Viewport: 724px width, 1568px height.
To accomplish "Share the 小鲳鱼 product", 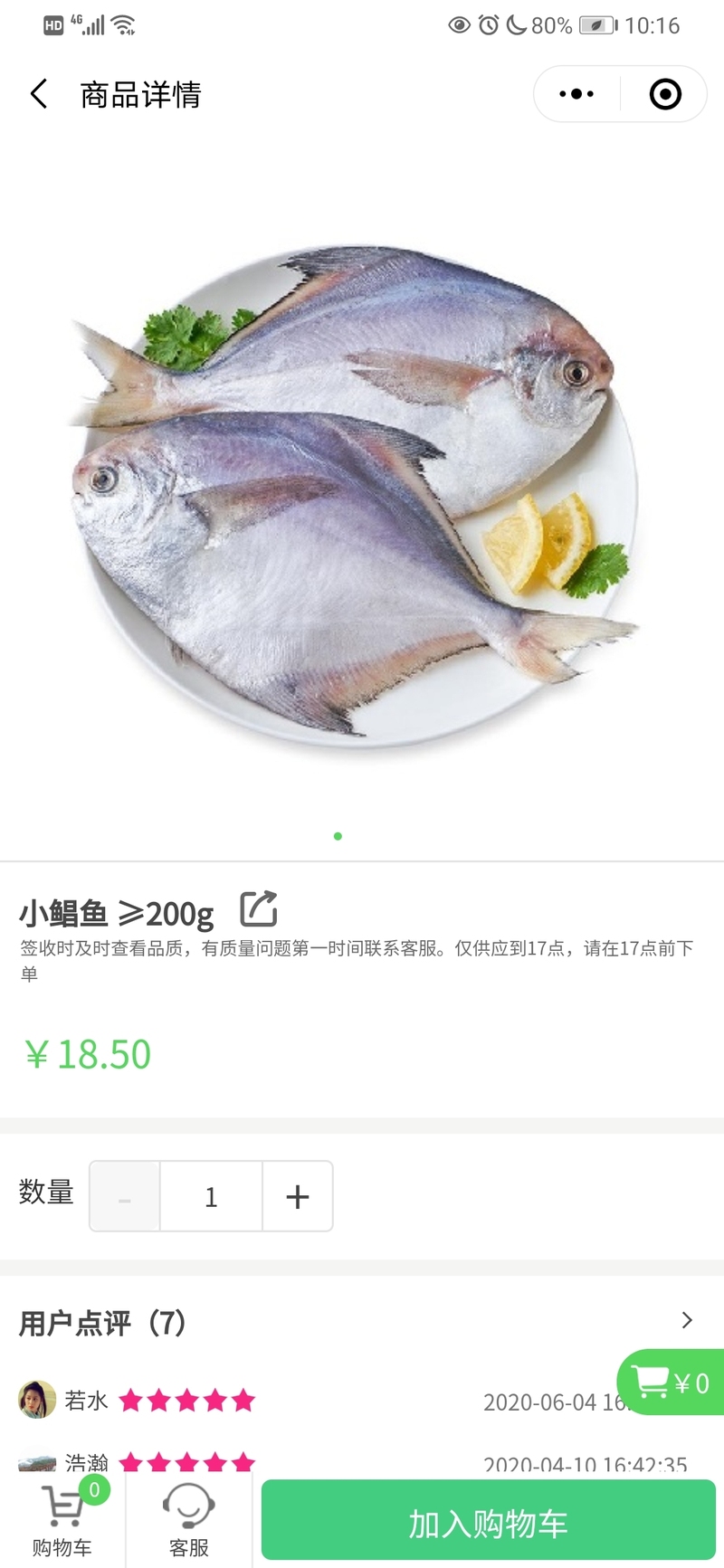I will (259, 909).
